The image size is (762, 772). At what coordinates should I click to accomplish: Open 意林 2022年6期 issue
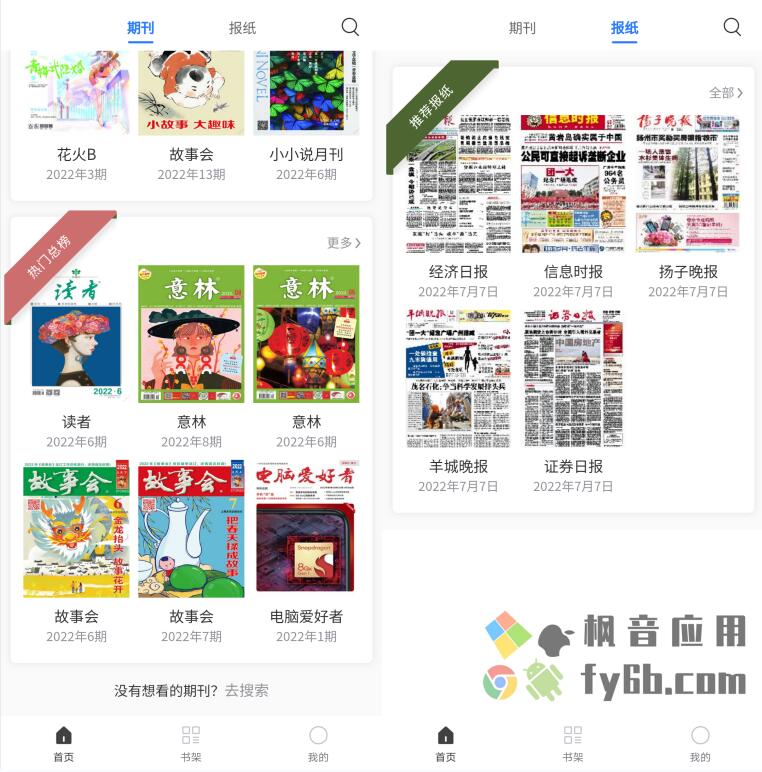coord(306,335)
